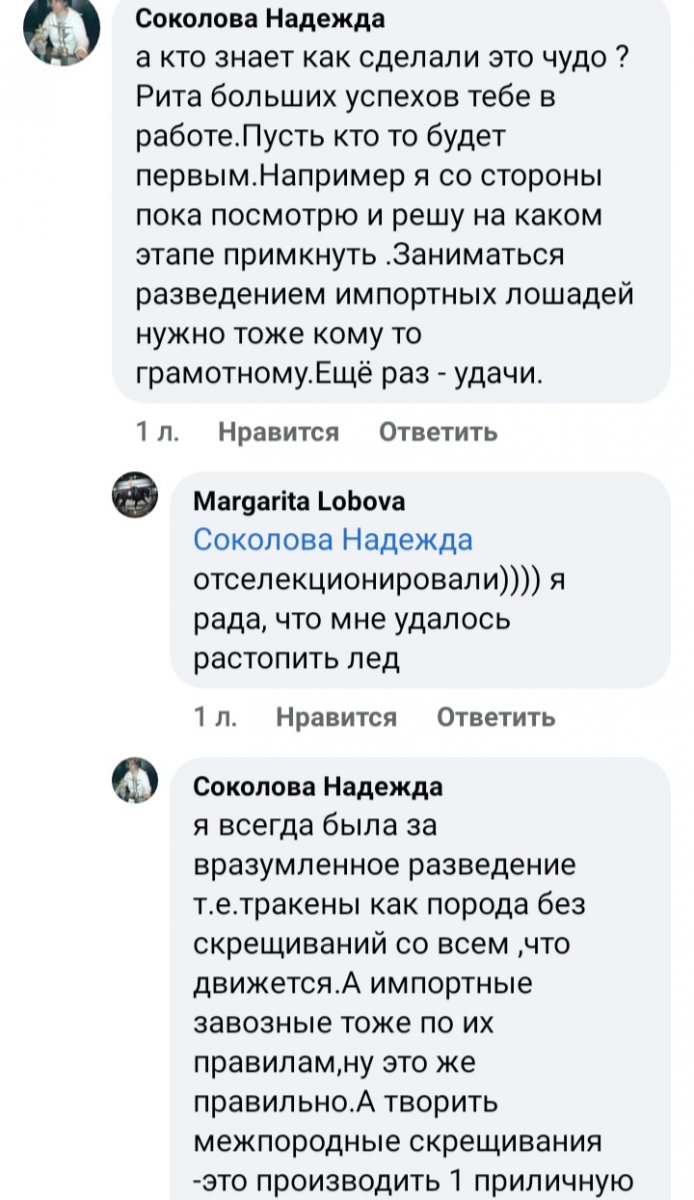Like Margarita Lobova's reply via Нравится
The image size is (694, 1200).
(x=336, y=717)
